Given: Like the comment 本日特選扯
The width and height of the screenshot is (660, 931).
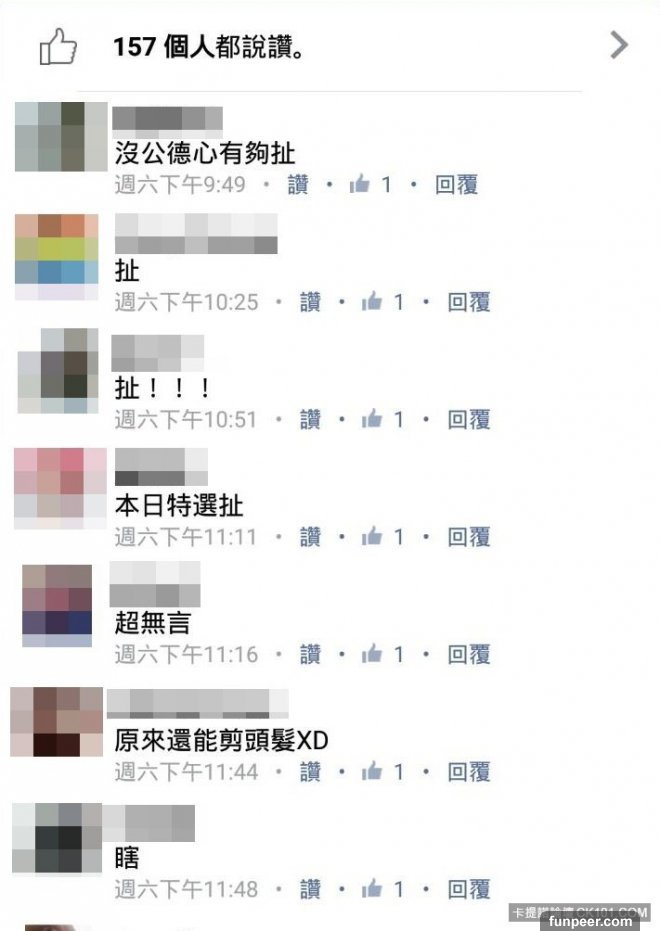Looking at the screenshot, I should pyautogui.click(x=311, y=537).
